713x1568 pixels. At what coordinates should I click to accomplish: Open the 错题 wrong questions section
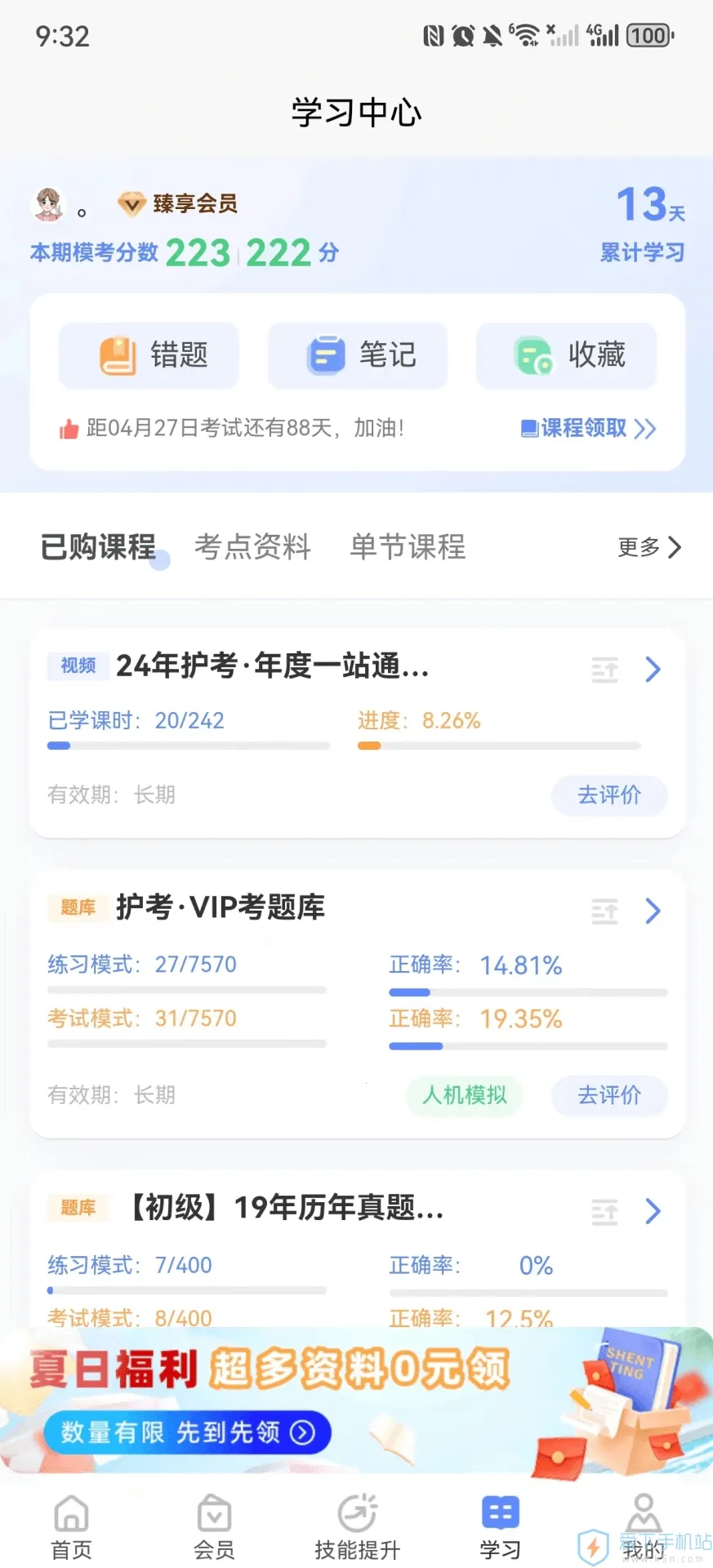click(x=149, y=355)
